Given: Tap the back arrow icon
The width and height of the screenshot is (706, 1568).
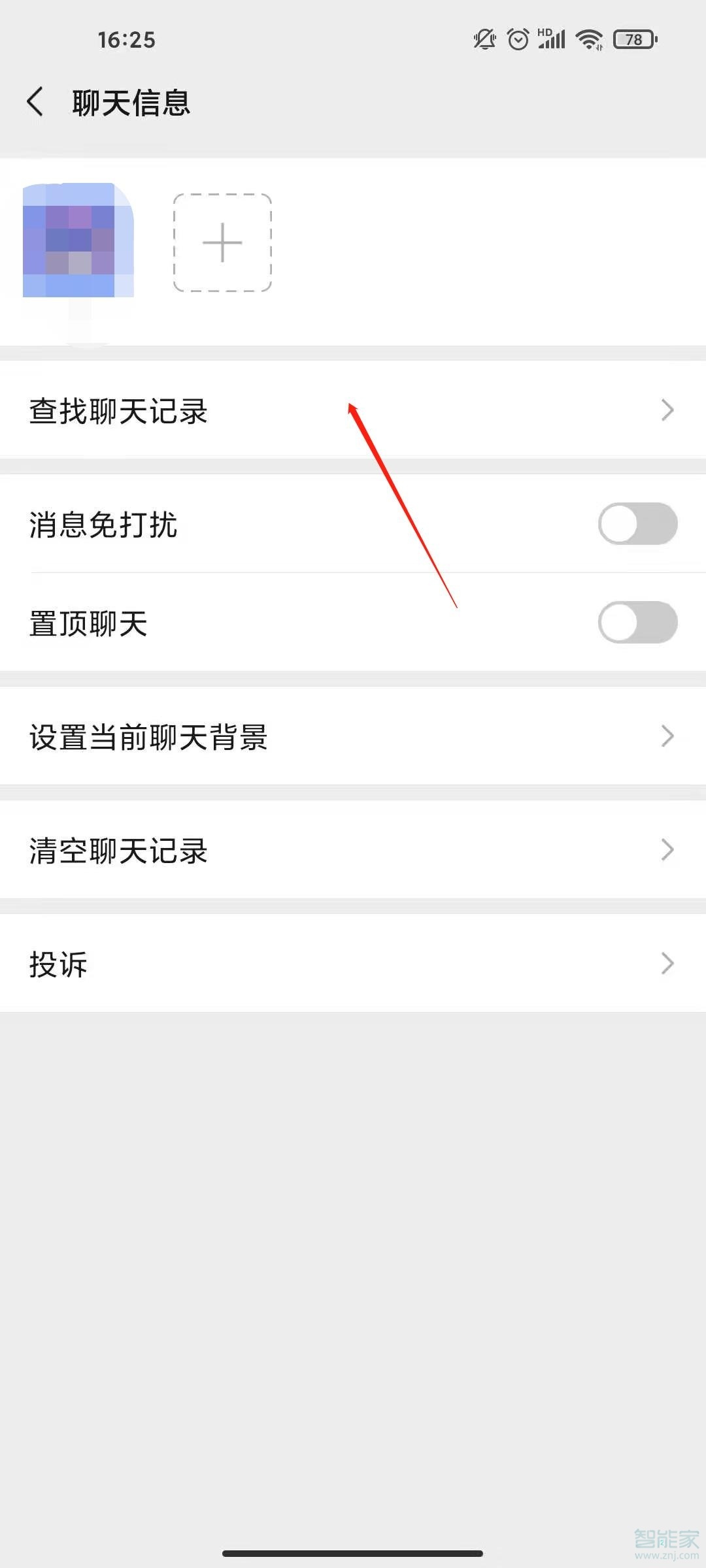Looking at the screenshot, I should 34,101.
